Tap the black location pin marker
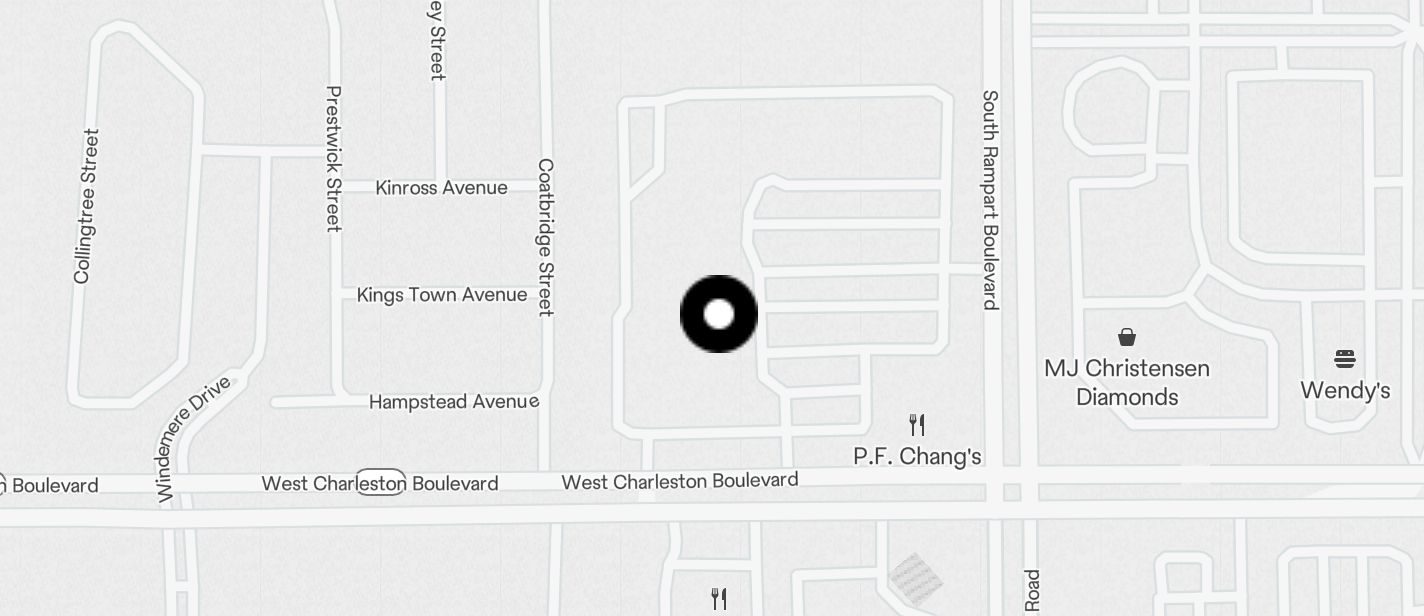The height and width of the screenshot is (616, 1424). click(718, 314)
